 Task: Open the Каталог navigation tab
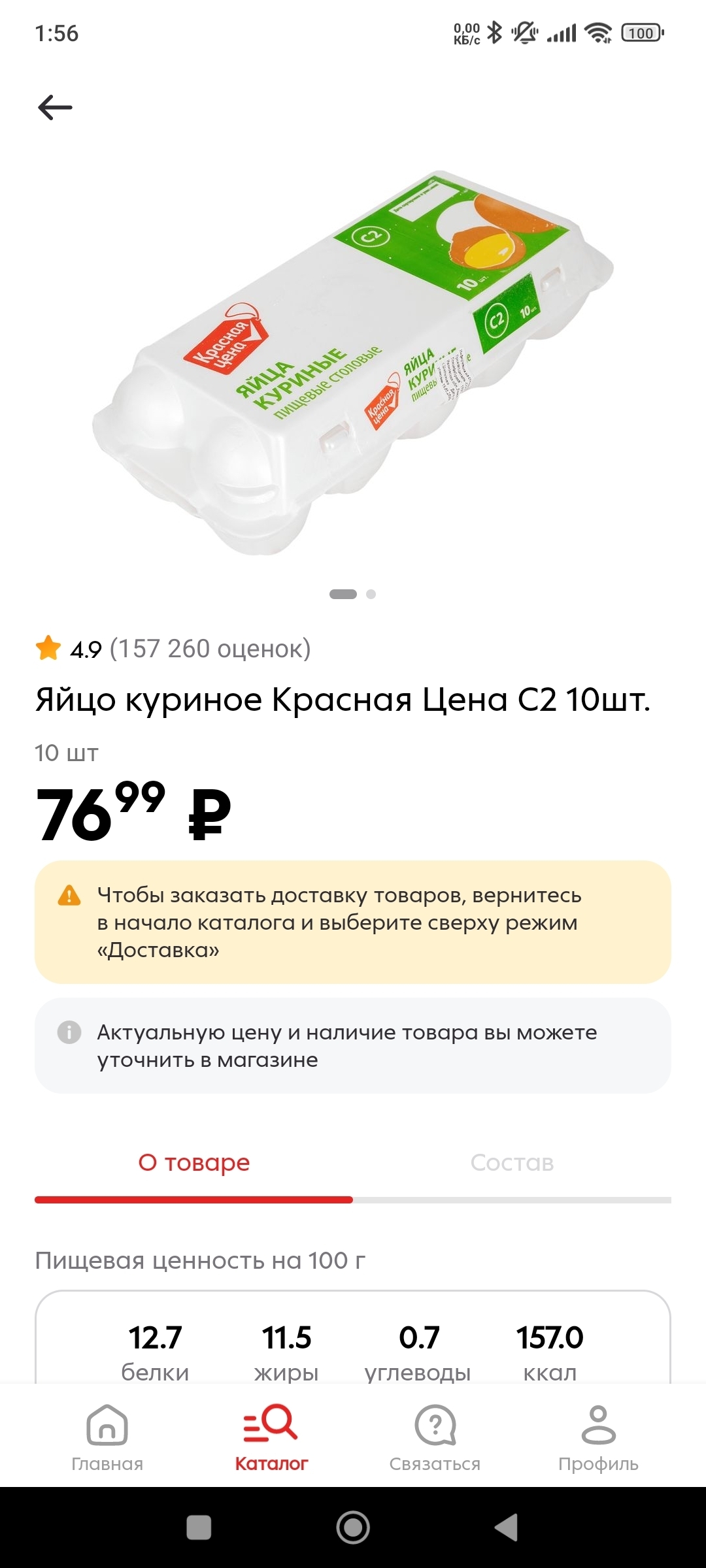click(x=271, y=1437)
